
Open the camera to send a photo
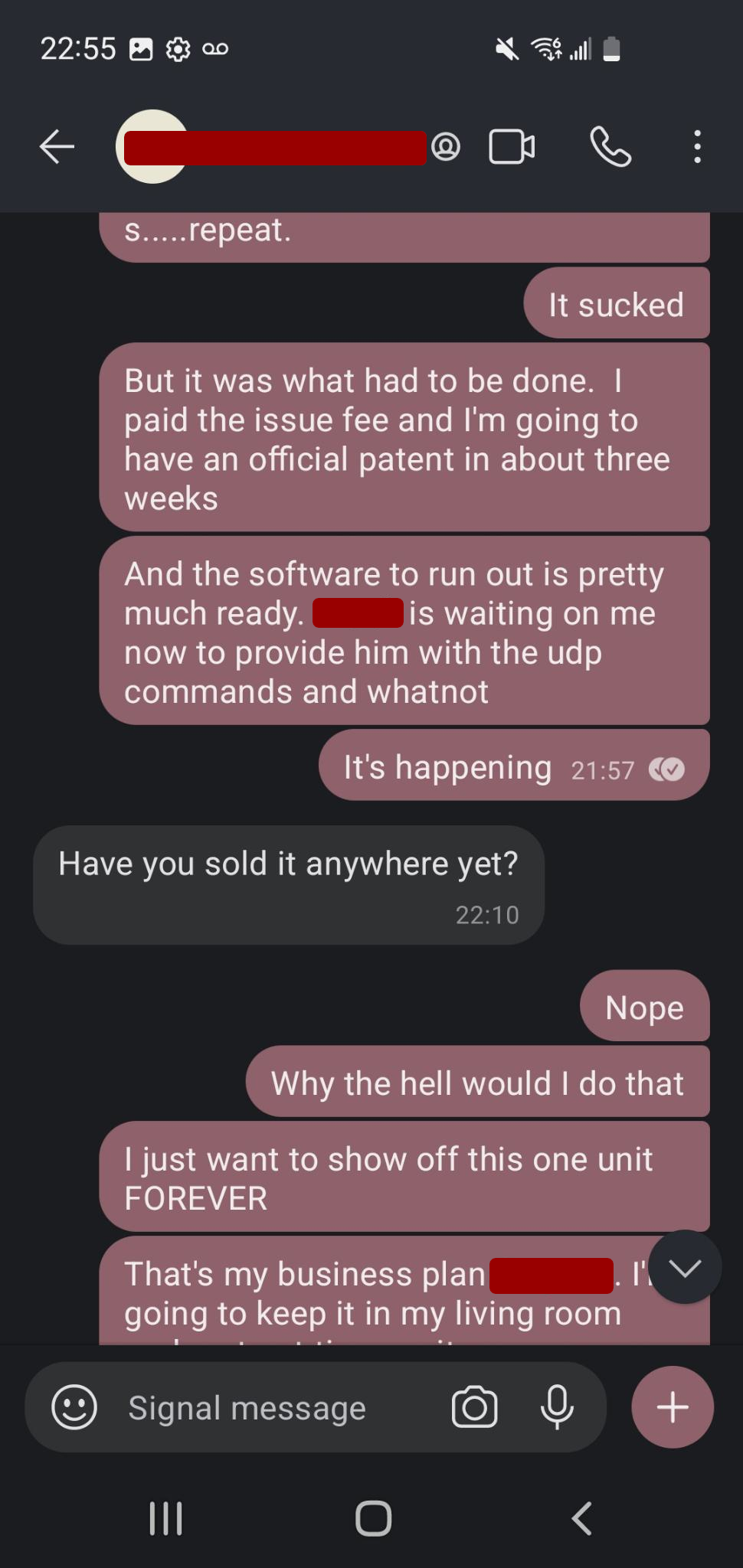click(475, 1407)
